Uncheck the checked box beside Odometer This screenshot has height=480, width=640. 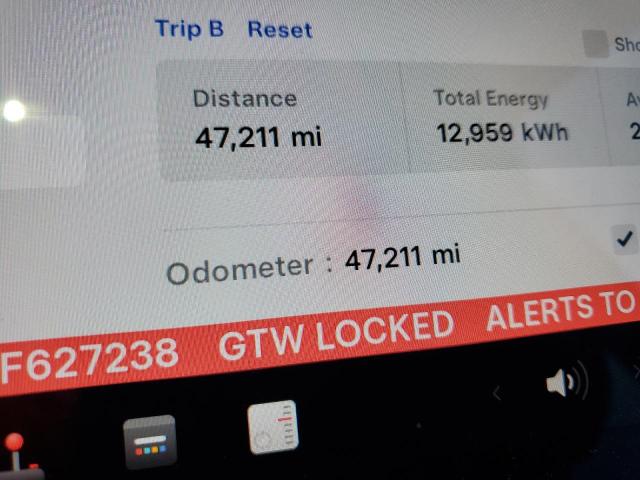pos(625,239)
